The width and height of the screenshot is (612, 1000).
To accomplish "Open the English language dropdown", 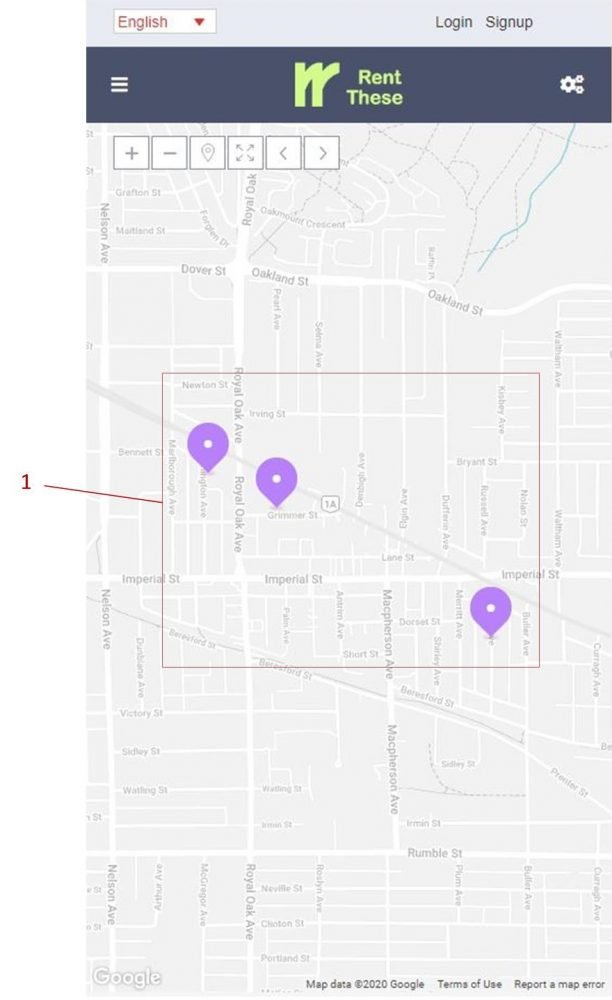I will (x=164, y=22).
